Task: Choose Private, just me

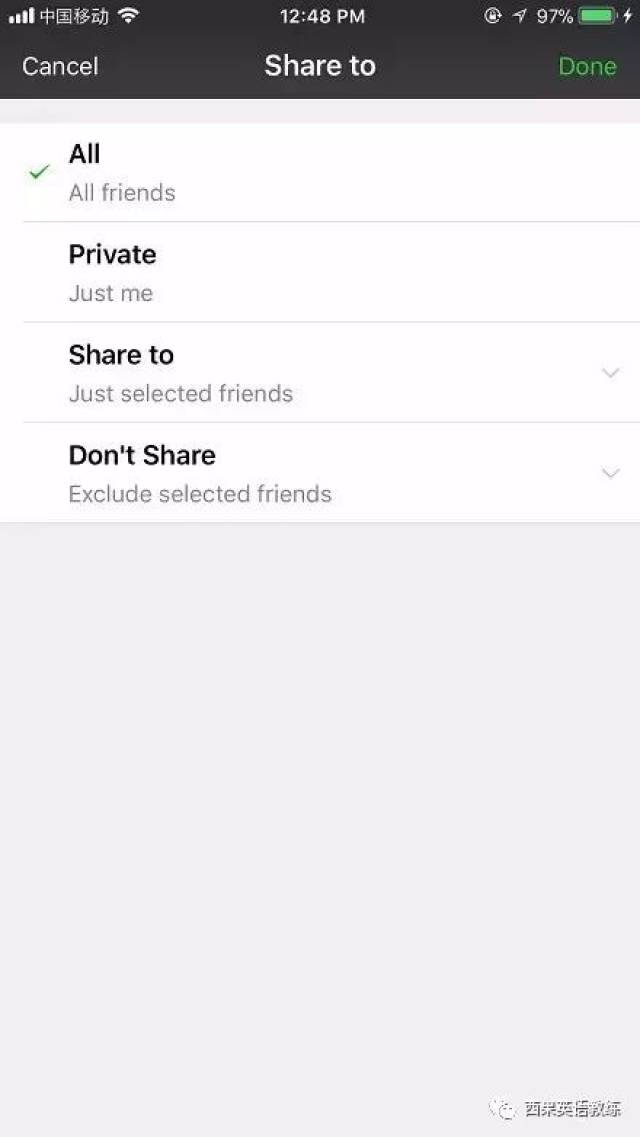Action: click(x=320, y=272)
